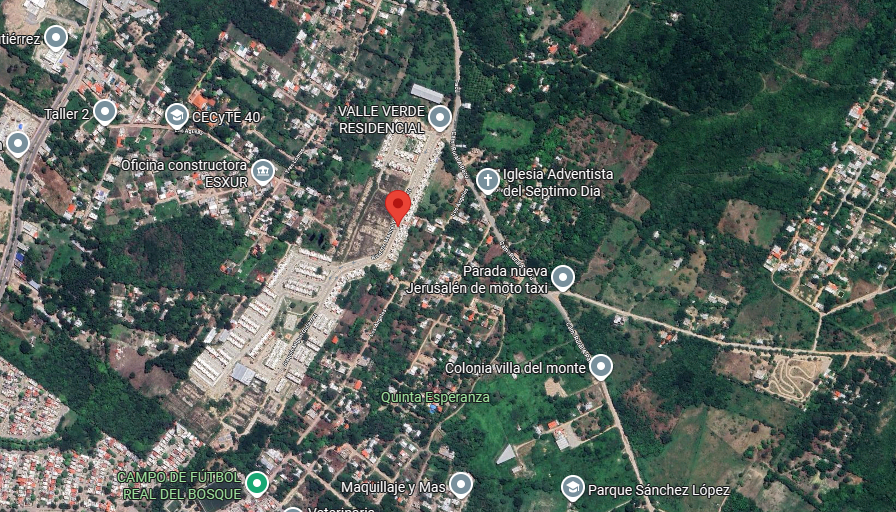Viewport: 896px width, 512px height.
Task: Select the CECyTE 40 school marker
Action: click(177, 116)
